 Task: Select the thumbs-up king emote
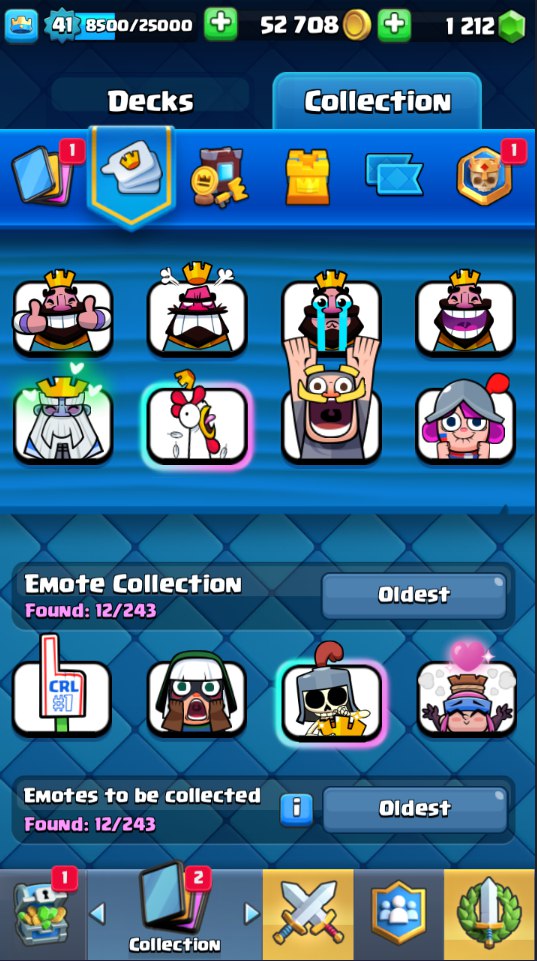(x=63, y=314)
